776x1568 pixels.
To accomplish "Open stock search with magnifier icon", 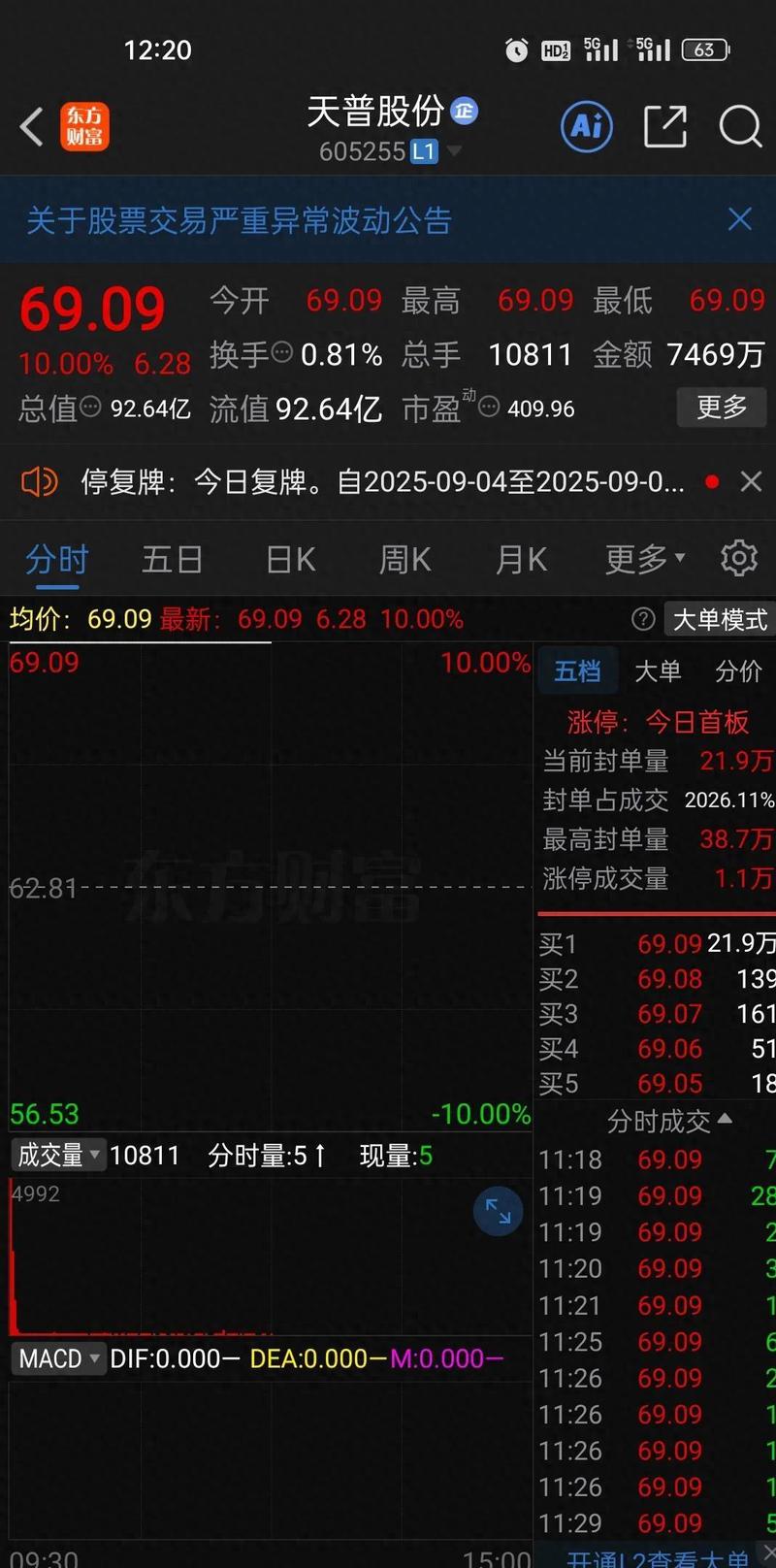I will 740,127.
